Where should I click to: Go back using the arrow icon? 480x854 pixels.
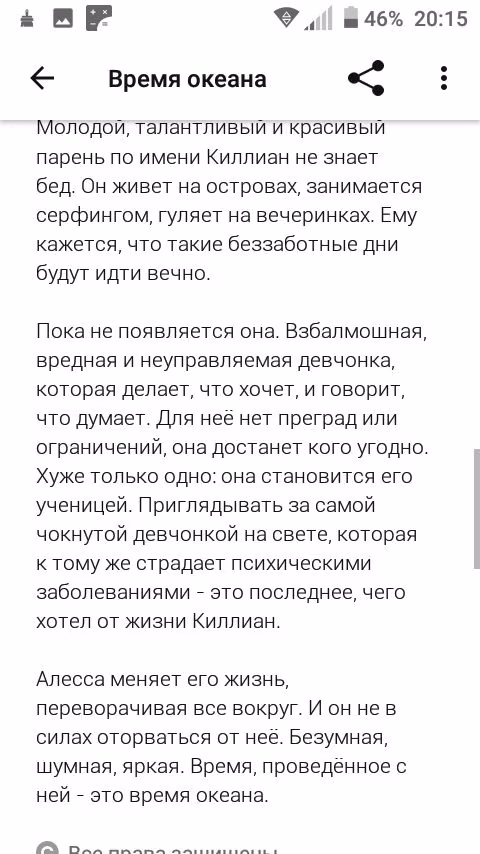(x=42, y=79)
